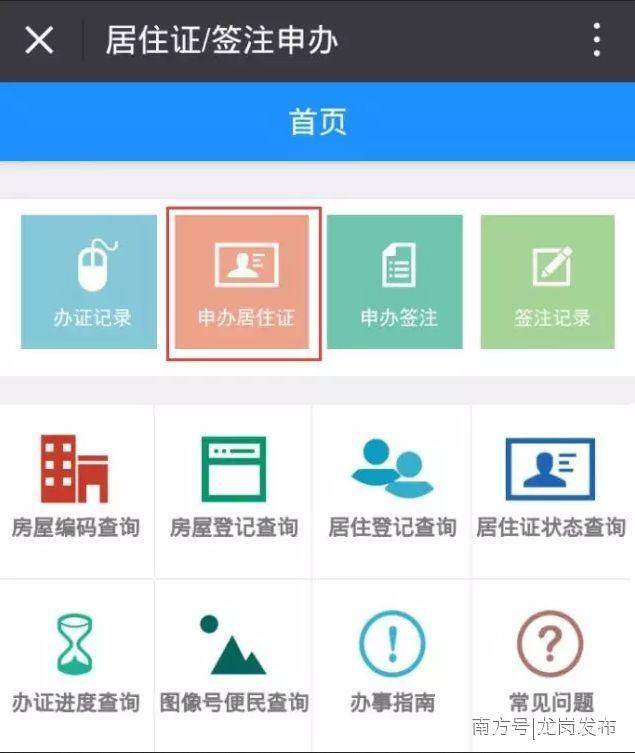Close the 居住证/签注申办 page
The image size is (635, 753).
(x=39, y=41)
